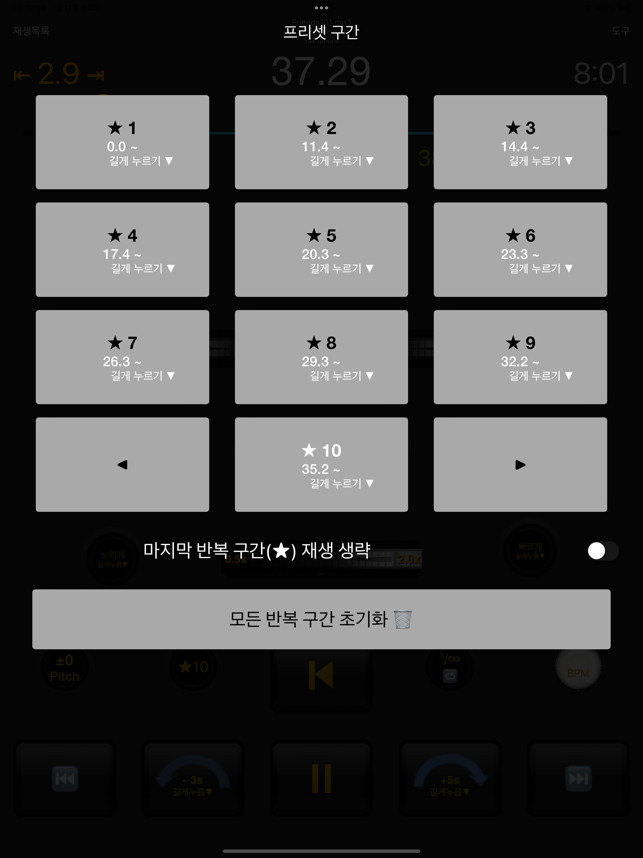Choose preset section ★ 6 at 23.3

click(520, 250)
